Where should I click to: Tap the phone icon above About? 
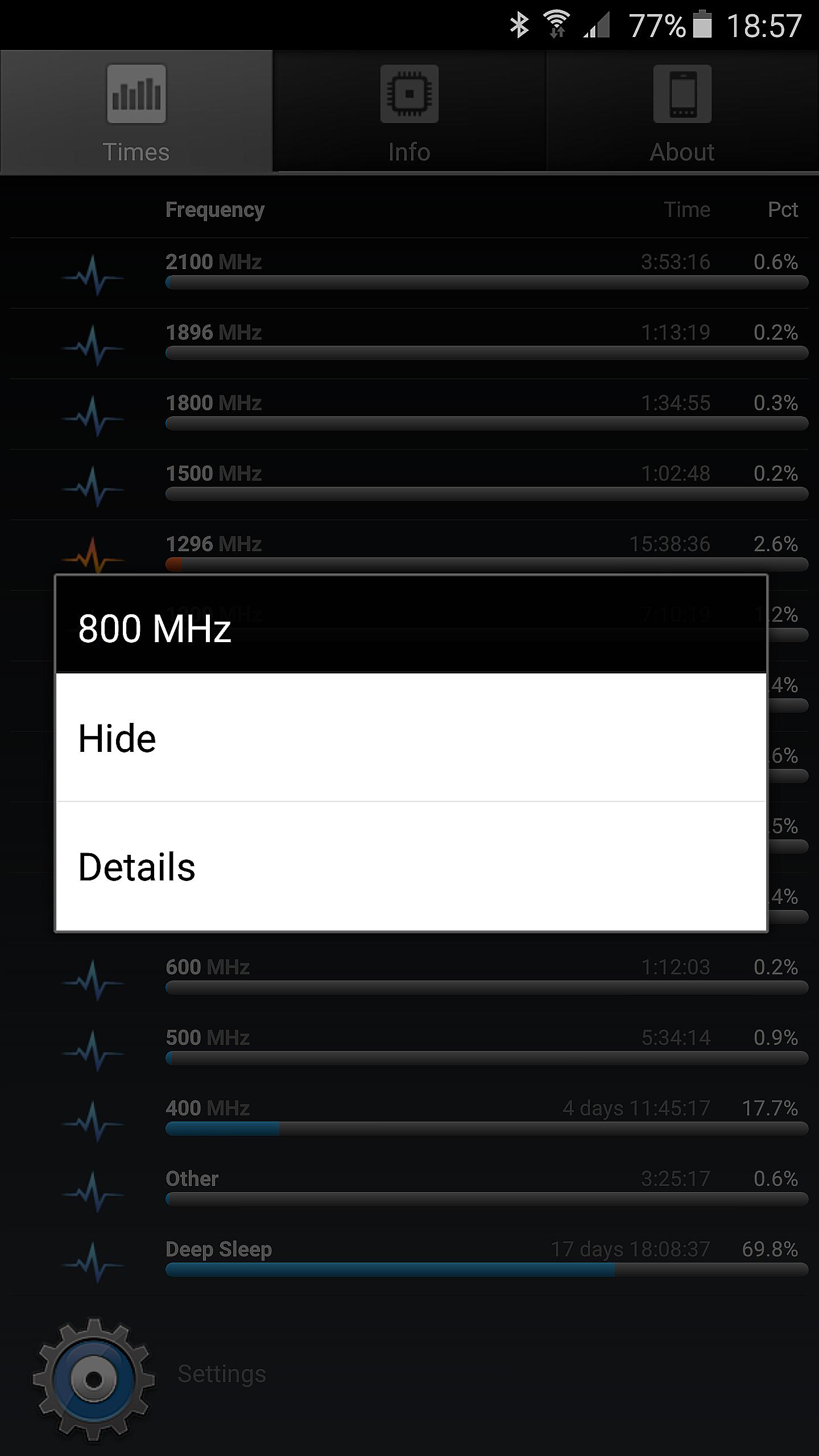[682, 94]
